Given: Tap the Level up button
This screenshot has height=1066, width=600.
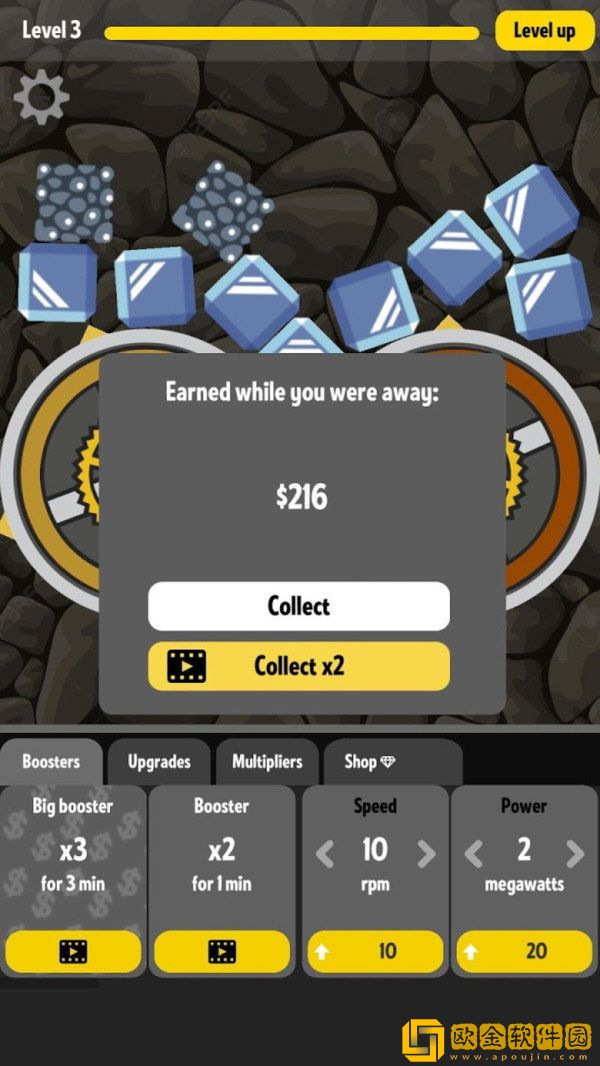Looking at the screenshot, I should (x=544, y=31).
